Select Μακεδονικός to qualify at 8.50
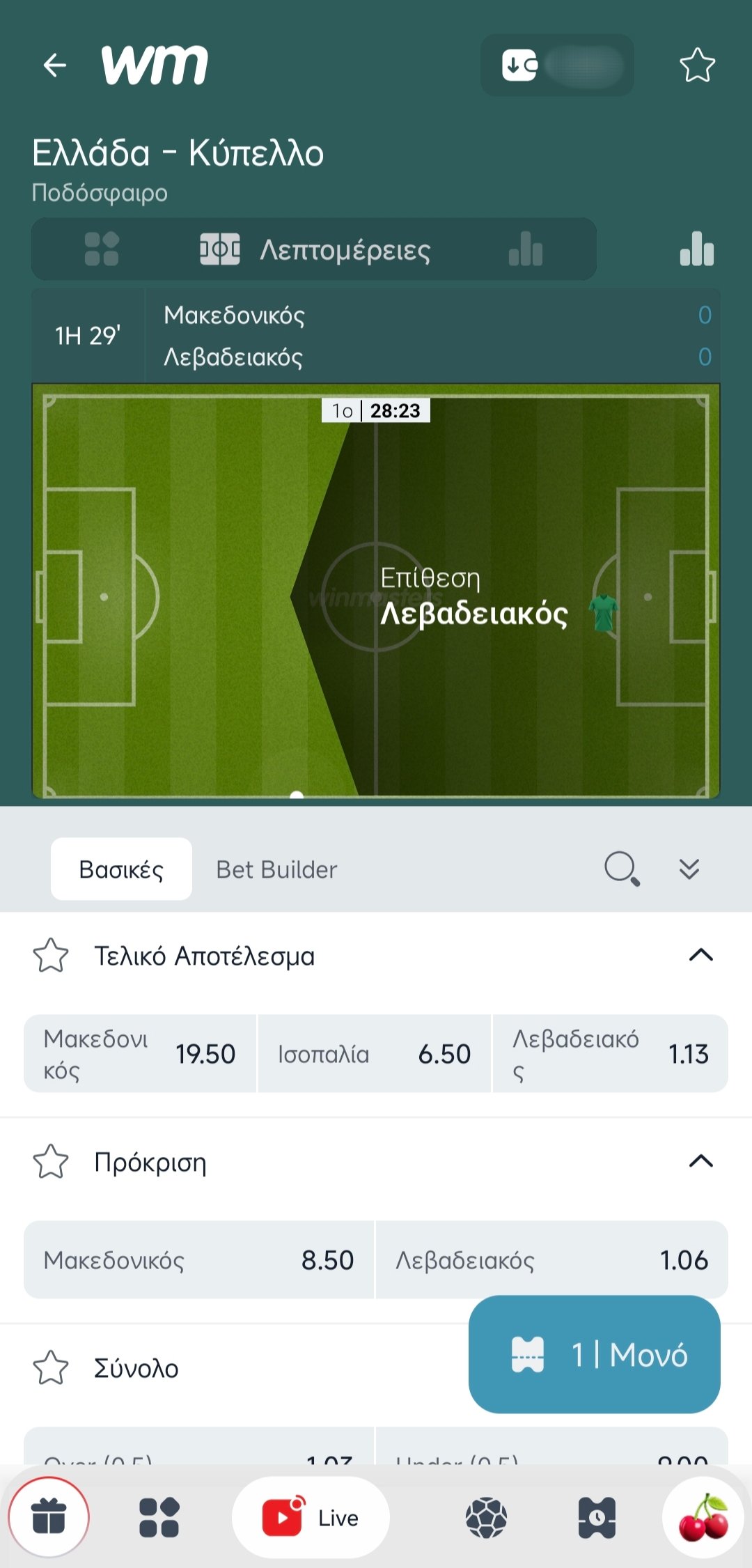 [198, 1259]
